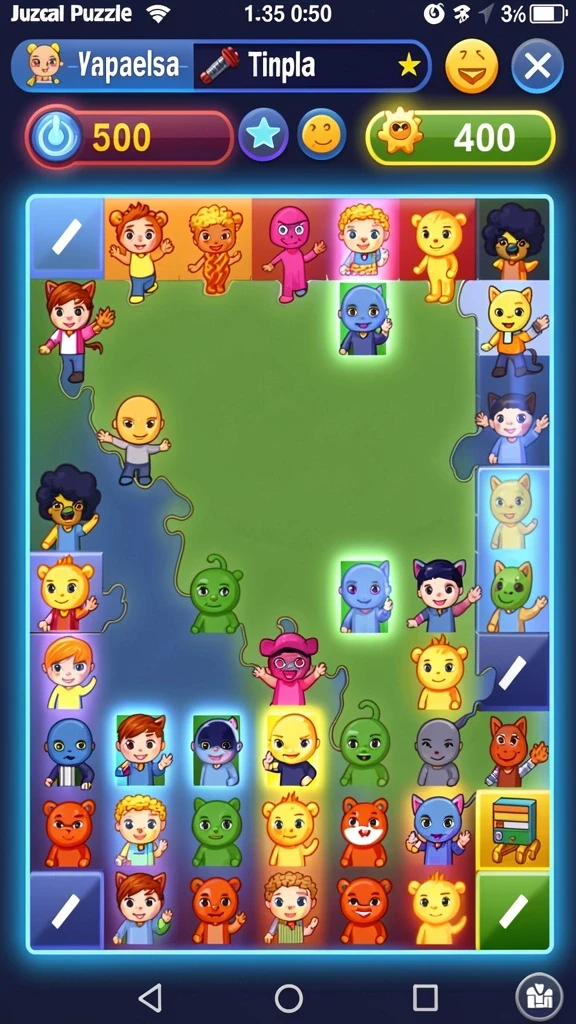Screen dimensions: 576x1024
Task: Close the game with the X button
Action: coord(537,66)
